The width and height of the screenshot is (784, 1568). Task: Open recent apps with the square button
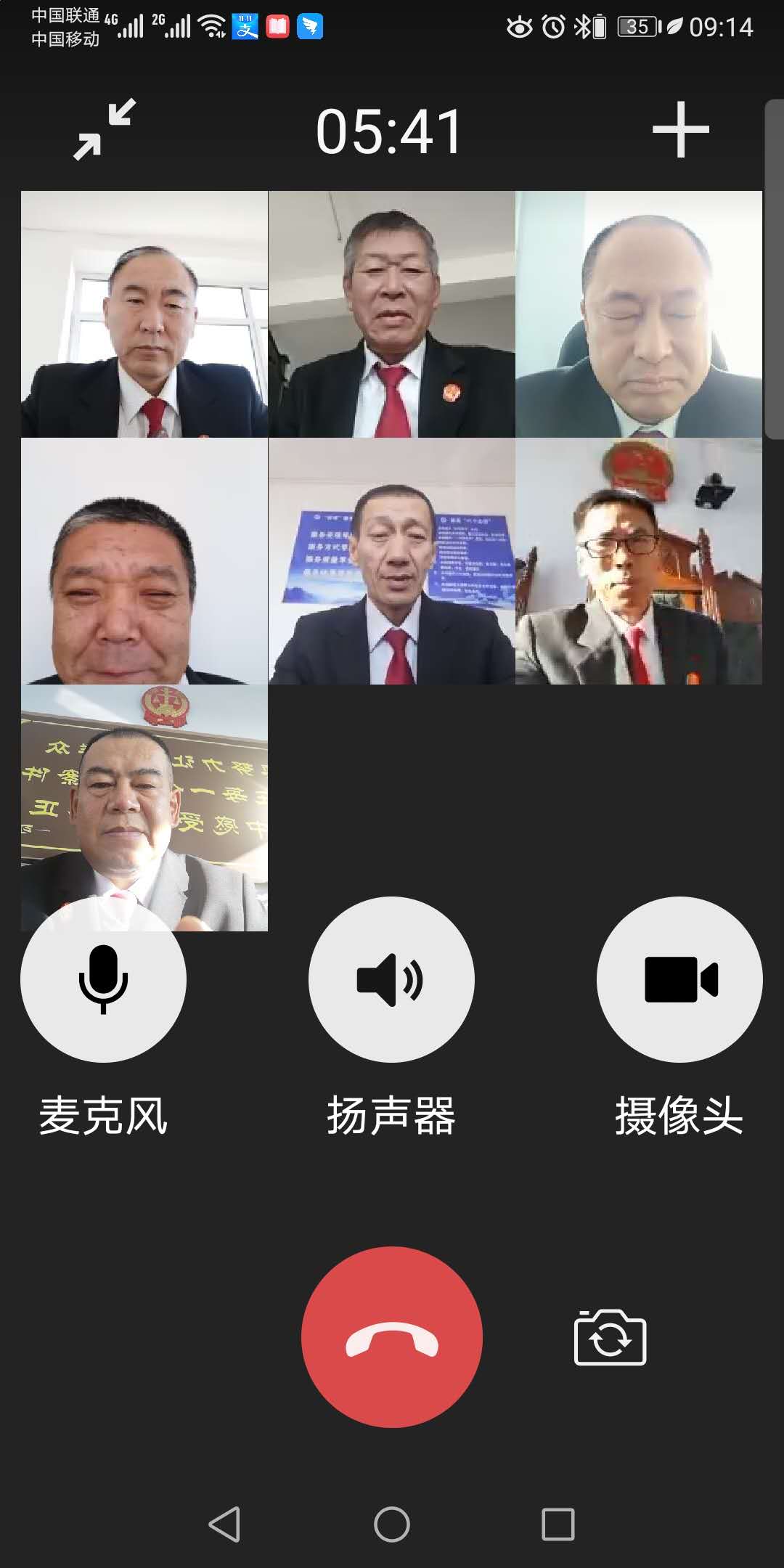coord(558,1524)
